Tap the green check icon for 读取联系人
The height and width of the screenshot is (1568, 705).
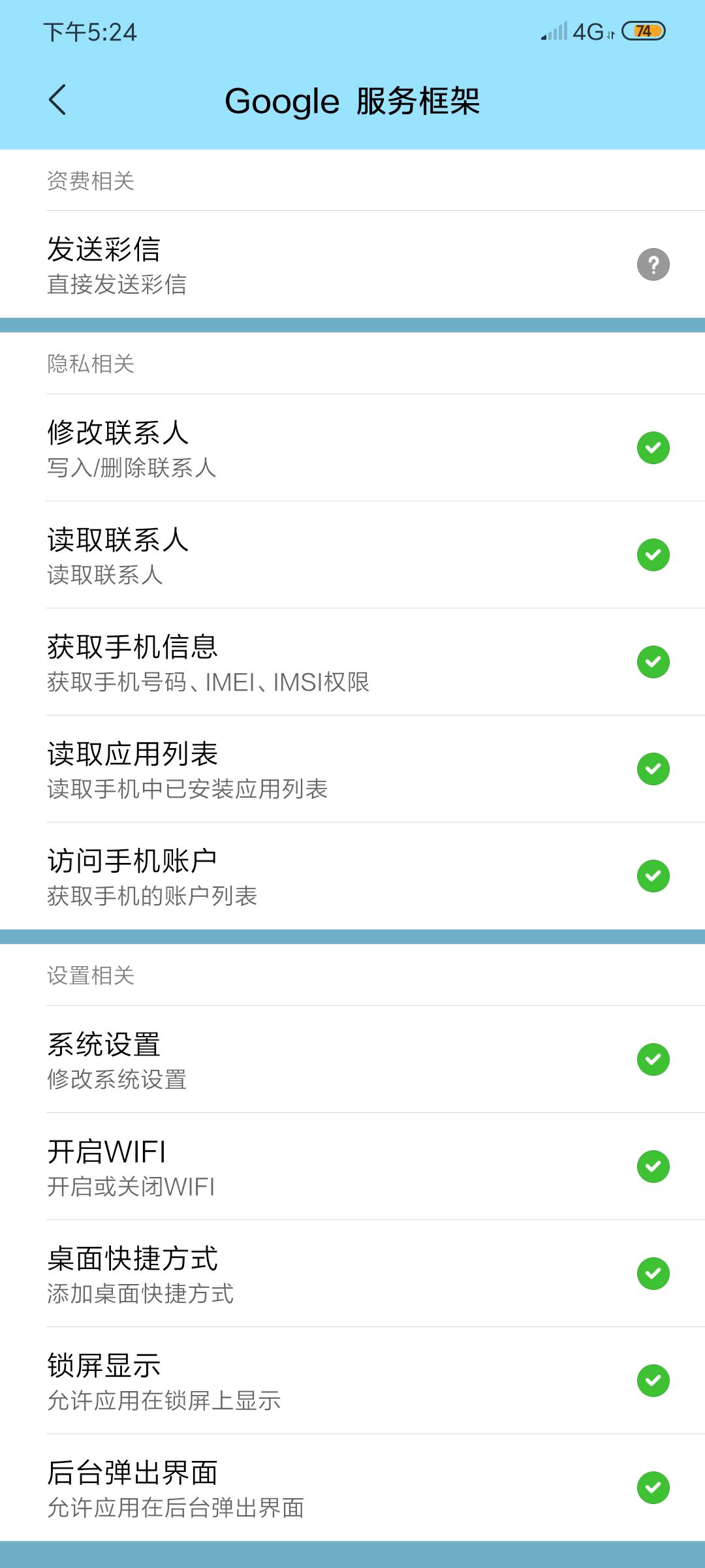click(x=653, y=554)
